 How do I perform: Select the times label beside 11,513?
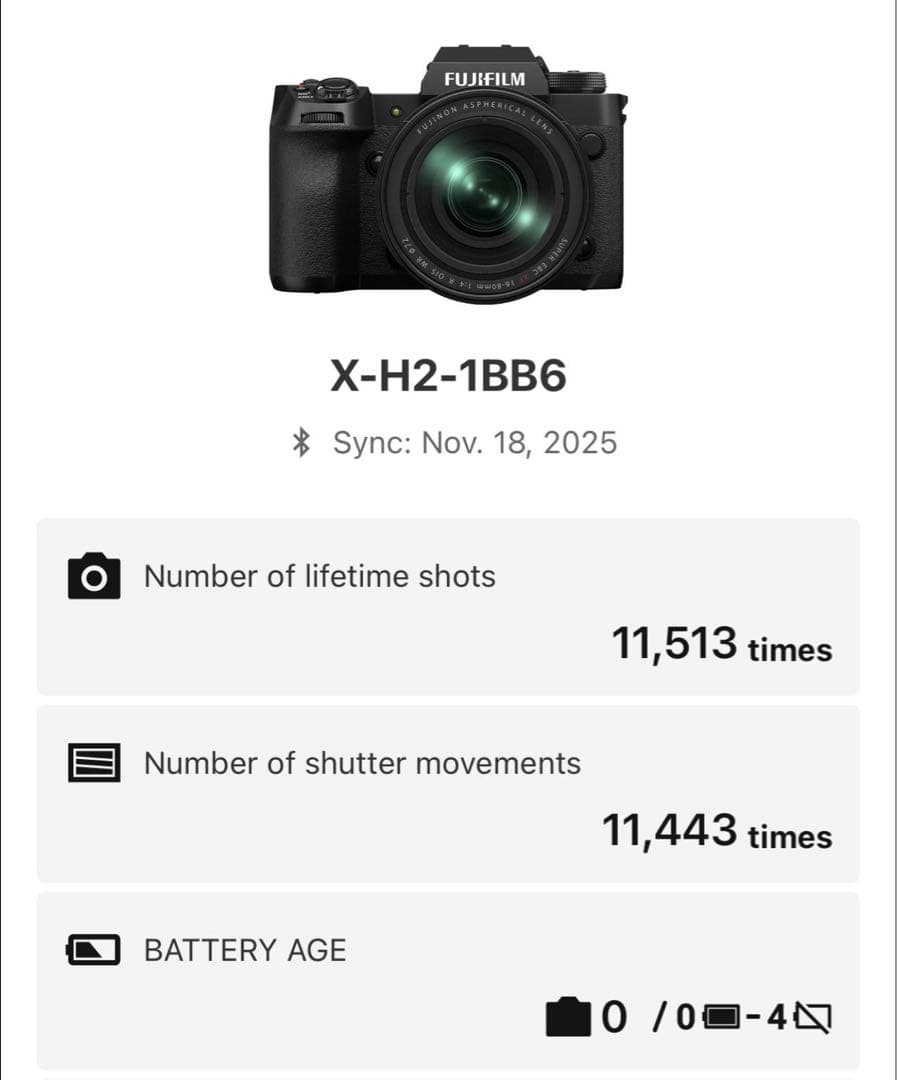789,651
